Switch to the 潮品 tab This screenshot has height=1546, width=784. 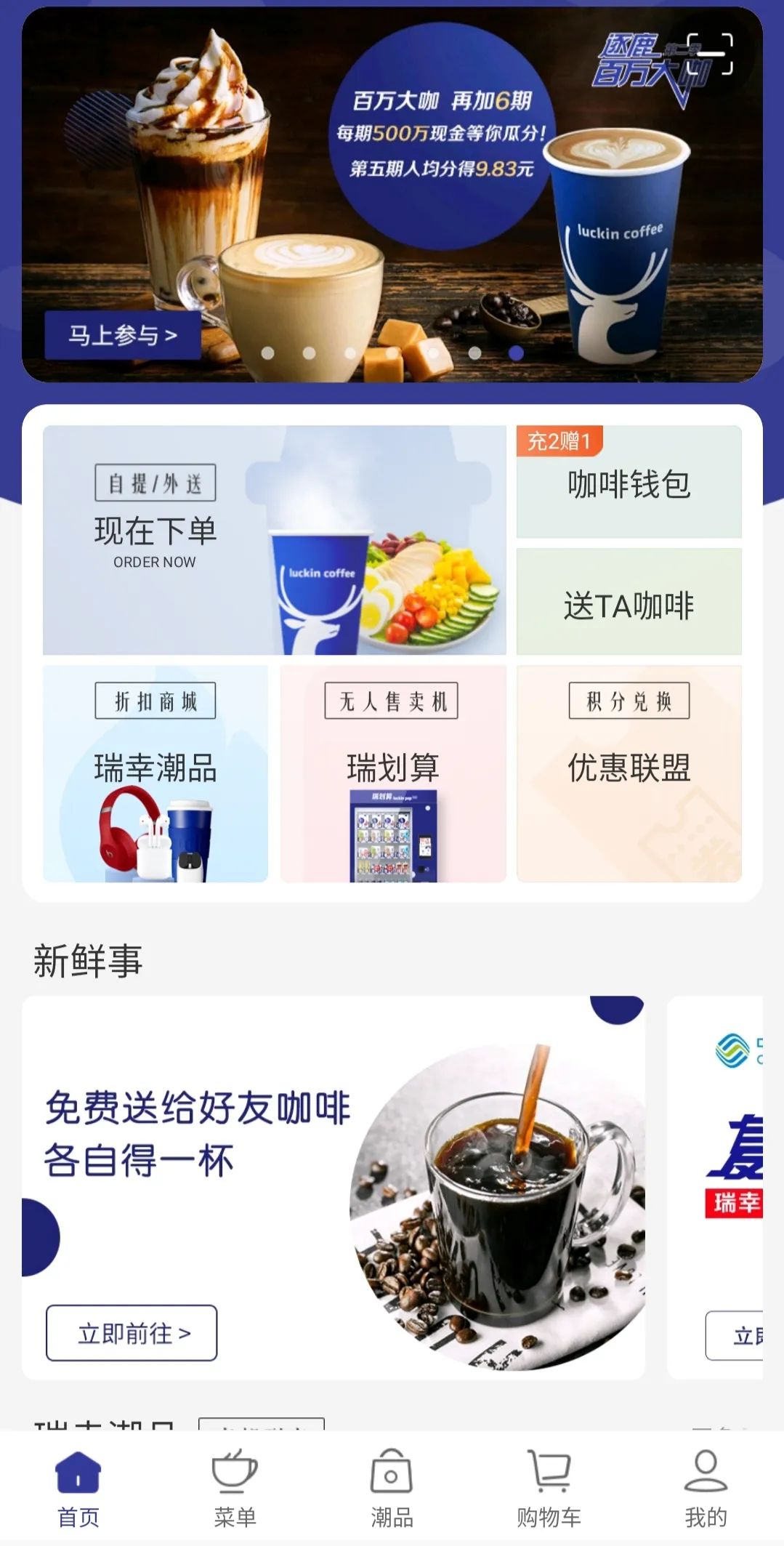(392, 1489)
